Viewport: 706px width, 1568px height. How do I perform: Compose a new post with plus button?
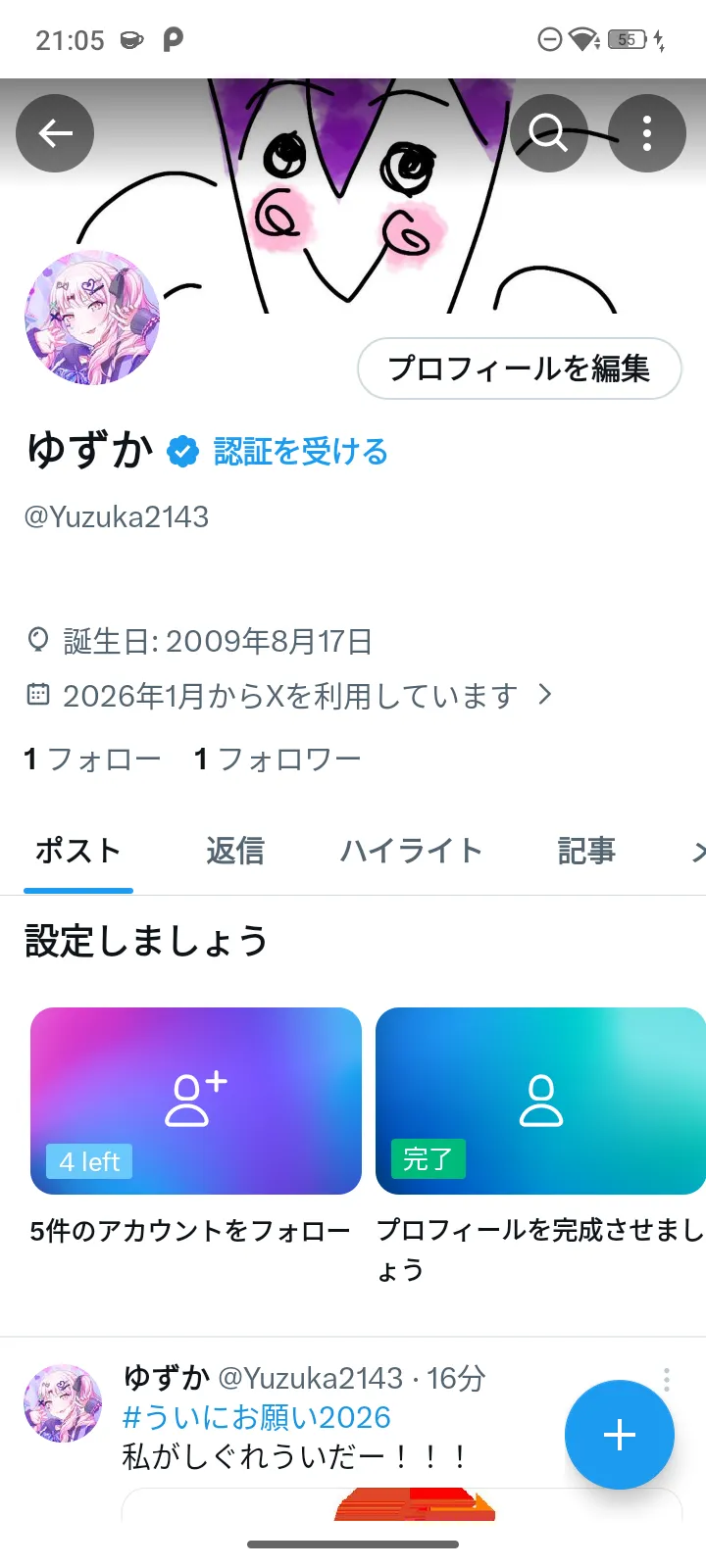point(620,1435)
